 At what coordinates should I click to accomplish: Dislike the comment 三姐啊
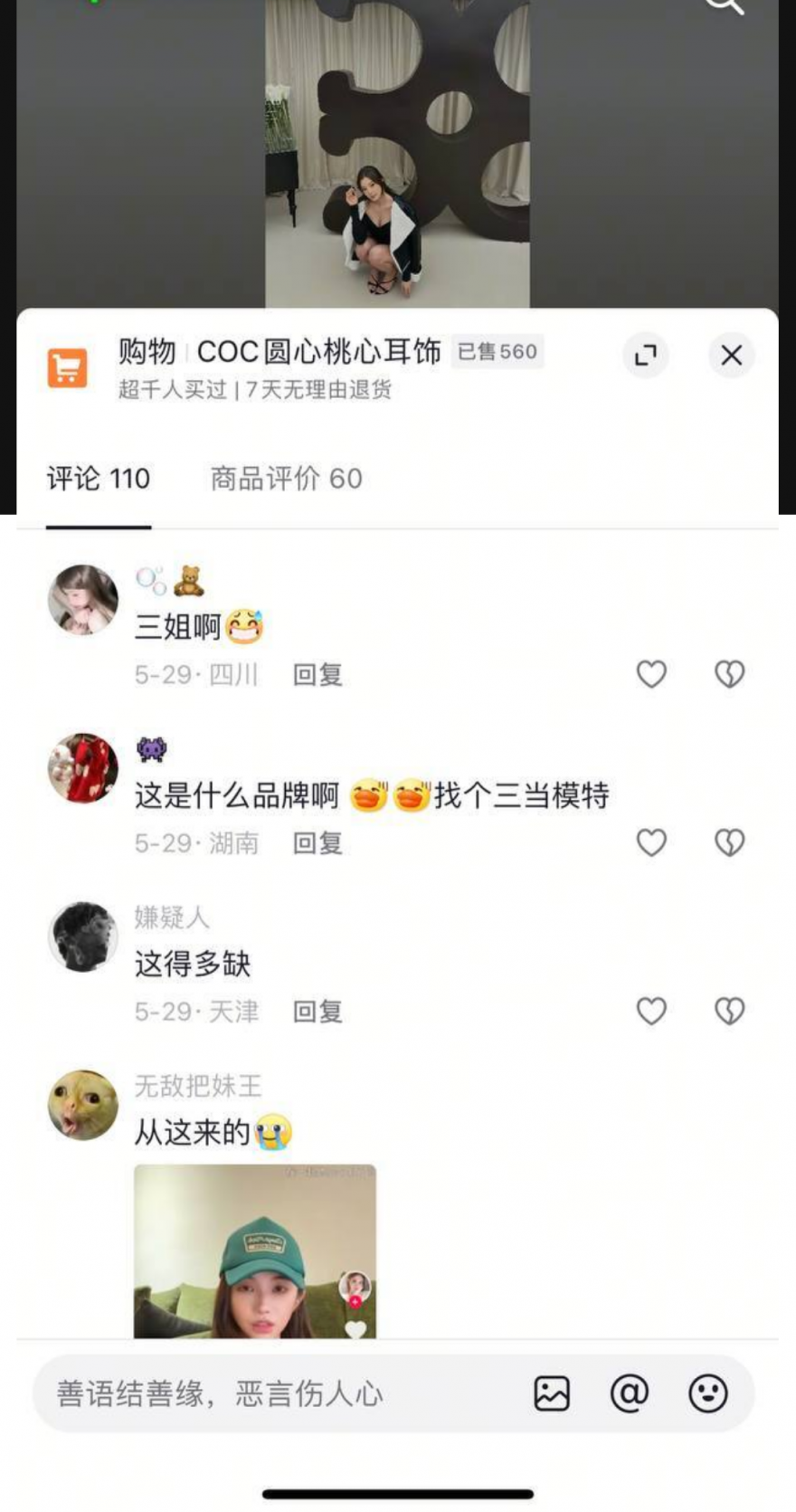729,674
